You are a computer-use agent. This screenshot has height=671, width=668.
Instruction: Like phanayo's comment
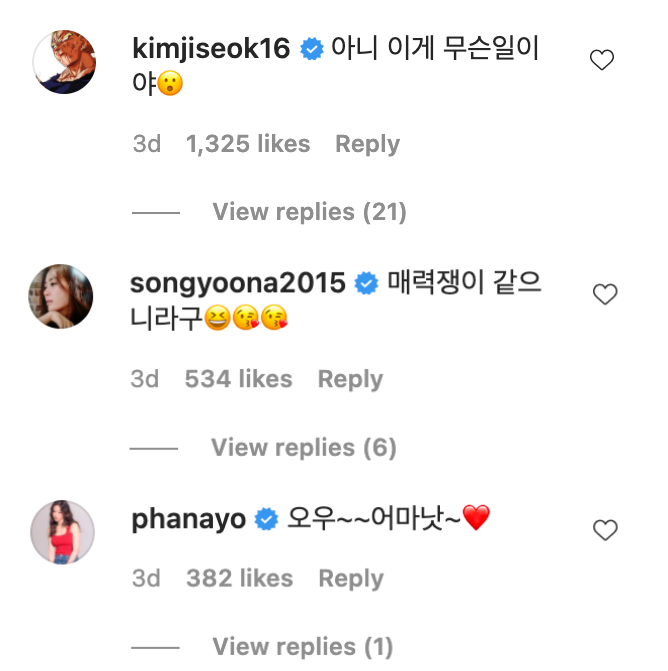pyautogui.click(x=605, y=530)
